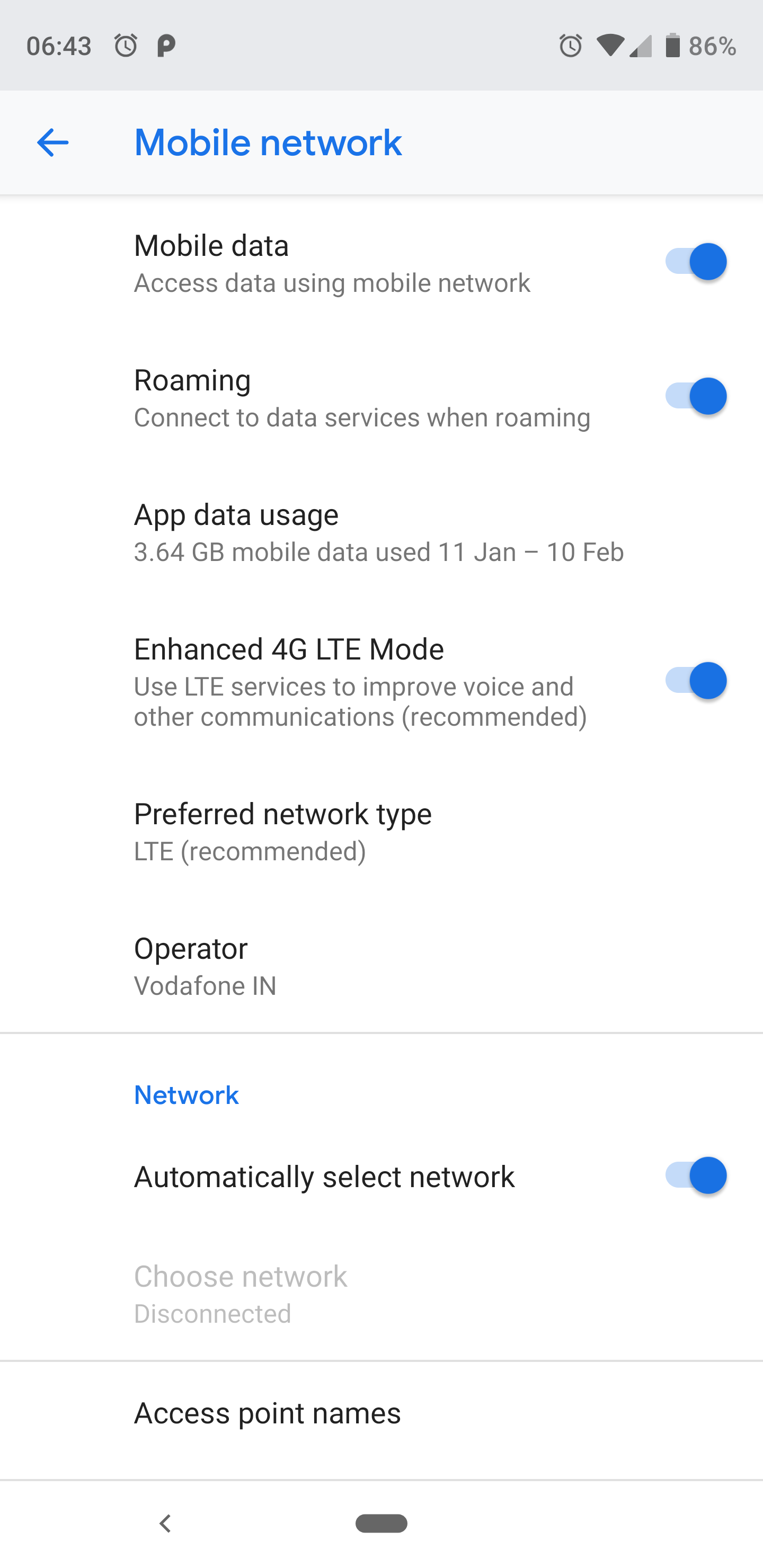Image resolution: width=763 pixels, height=1568 pixels.
Task: Tap the system back button
Action: (164, 1524)
